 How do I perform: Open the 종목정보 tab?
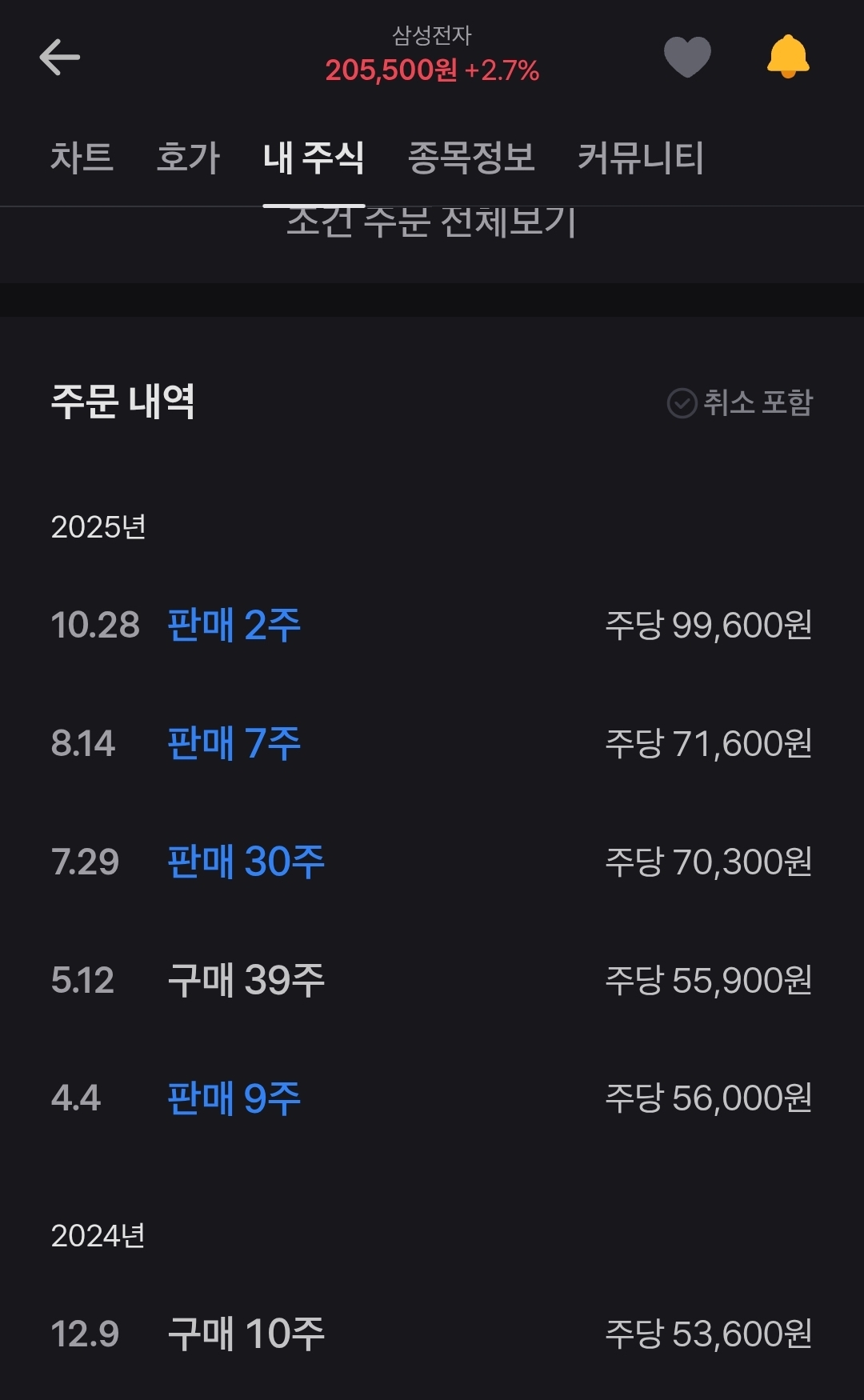coord(471,158)
